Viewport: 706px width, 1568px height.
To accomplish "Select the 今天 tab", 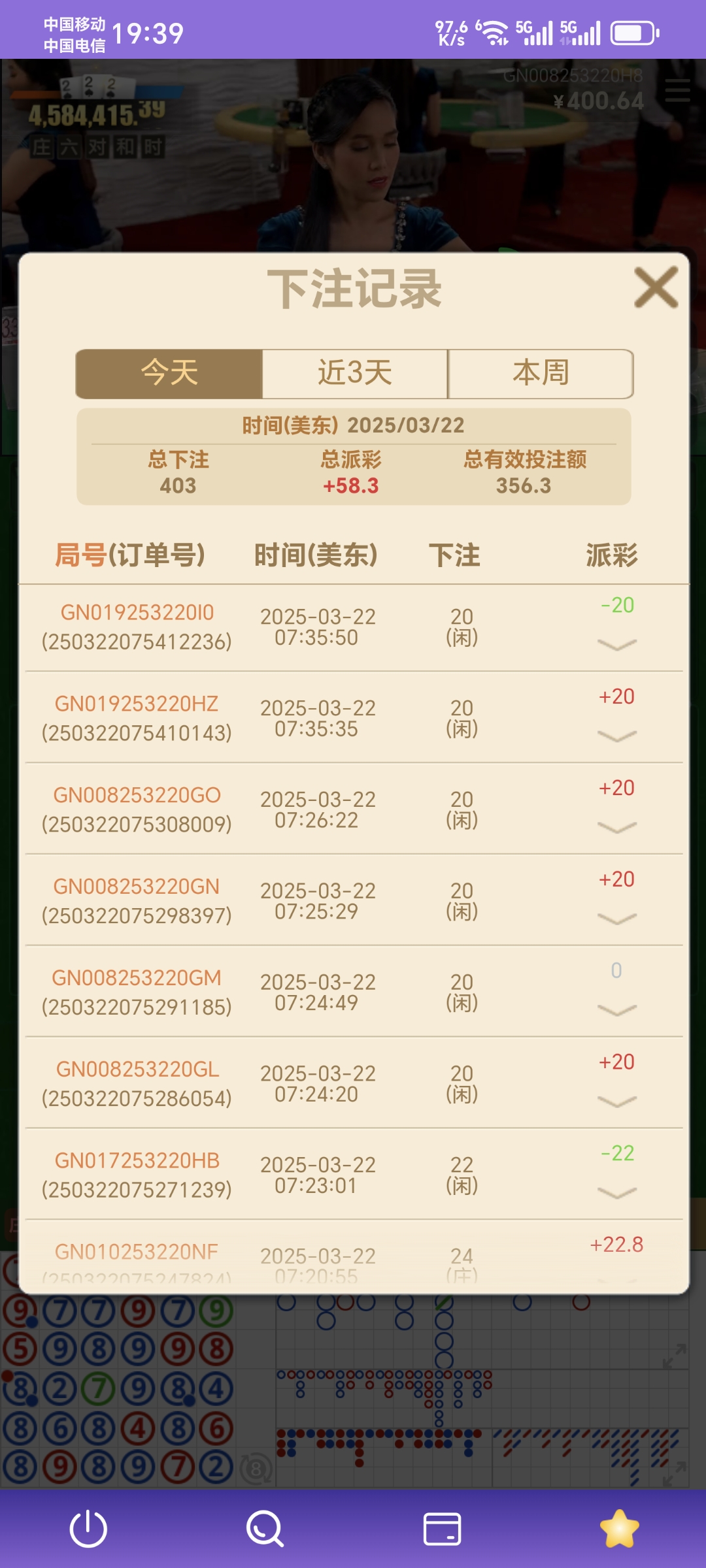I will pos(169,372).
